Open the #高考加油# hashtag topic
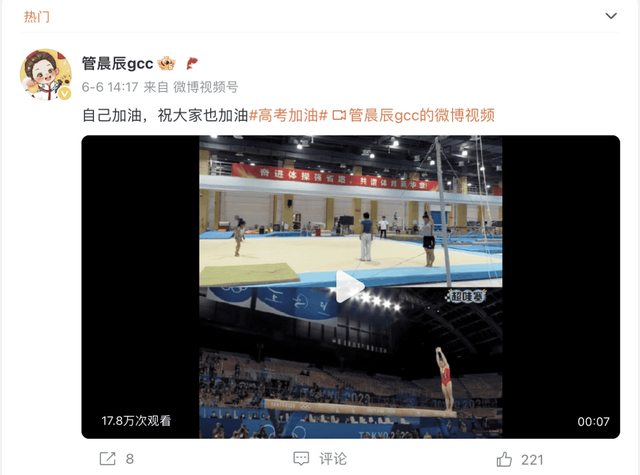The image size is (640, 475). click(288, 116)
